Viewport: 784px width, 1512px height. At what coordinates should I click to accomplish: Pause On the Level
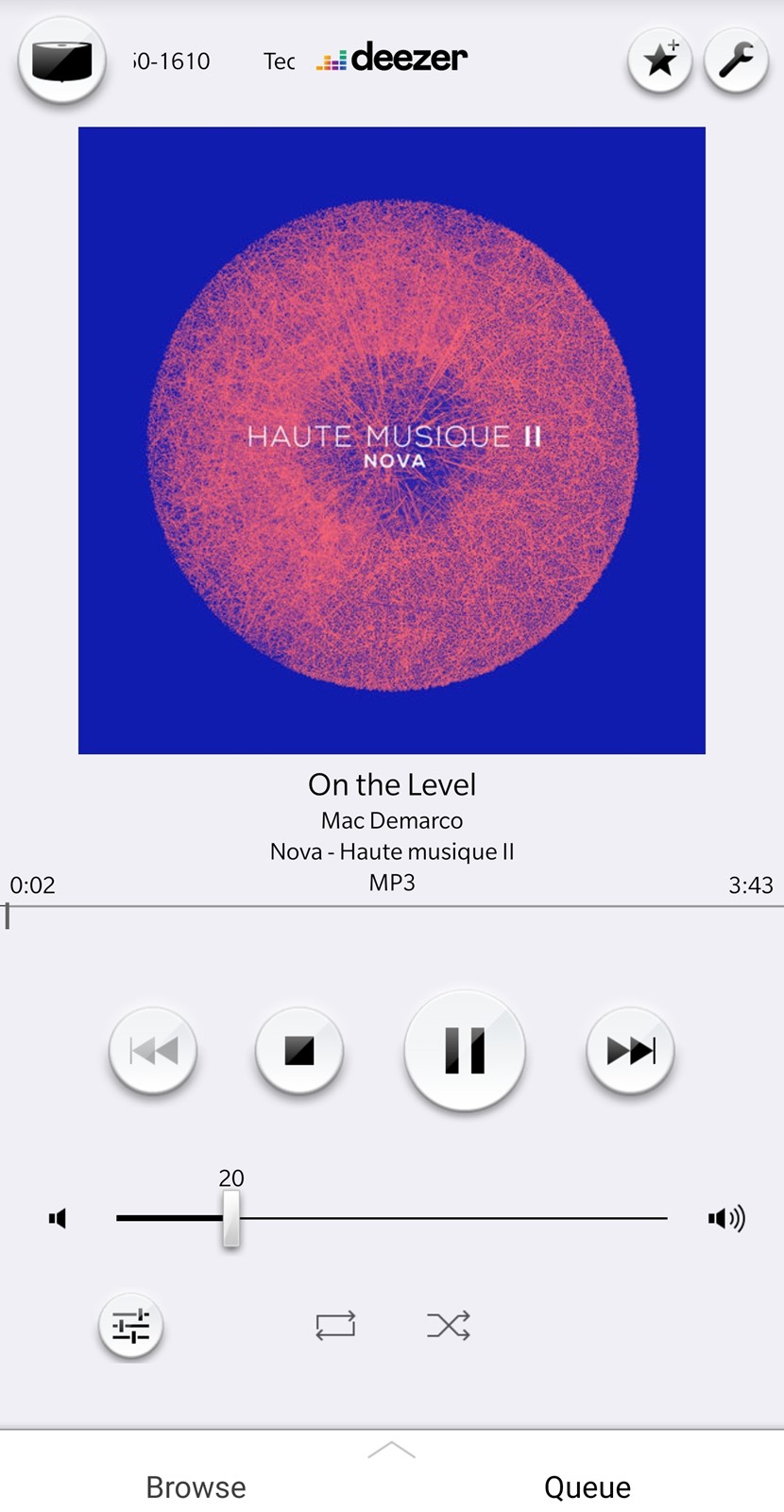pos(464,1050)
